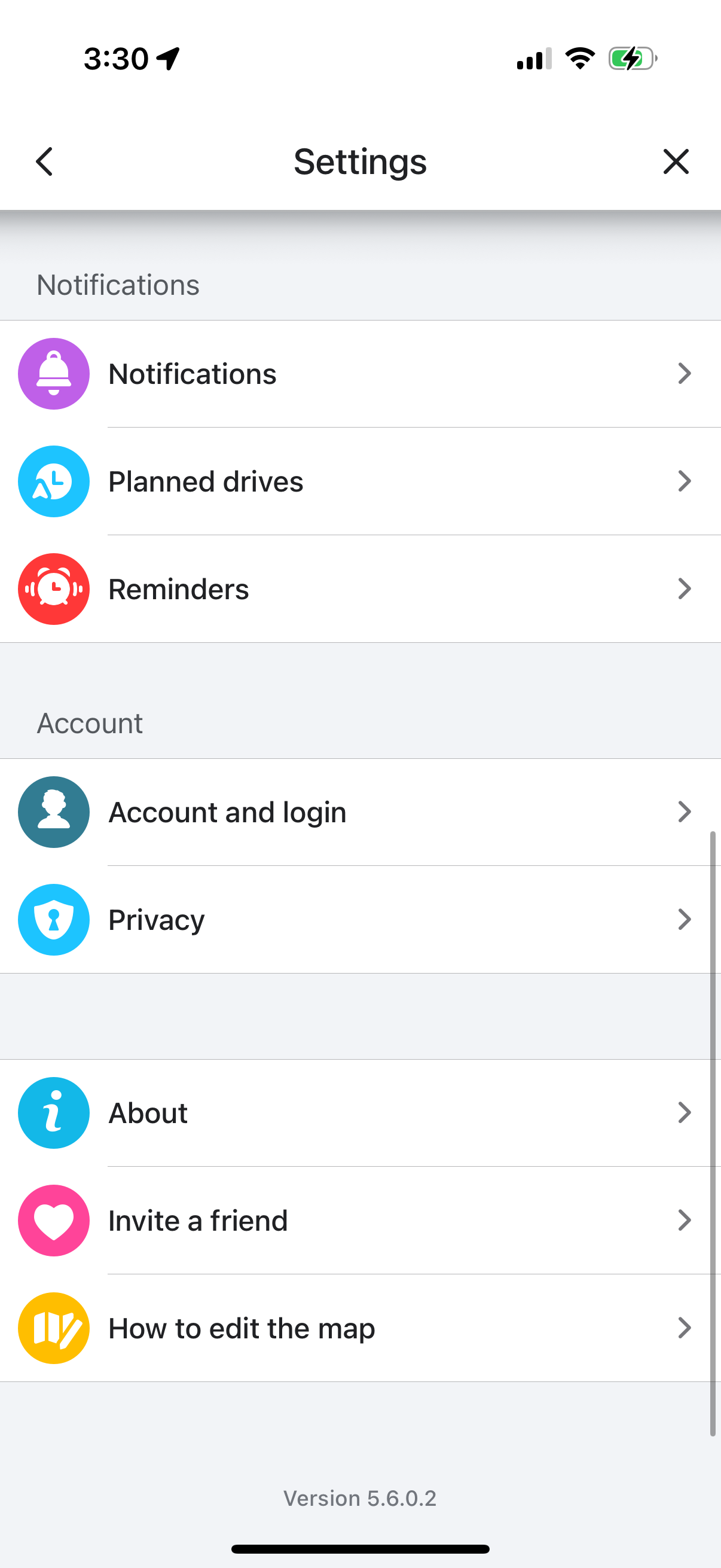Expand the Account and login chevron
The image size is (721, 1568).
685,812
